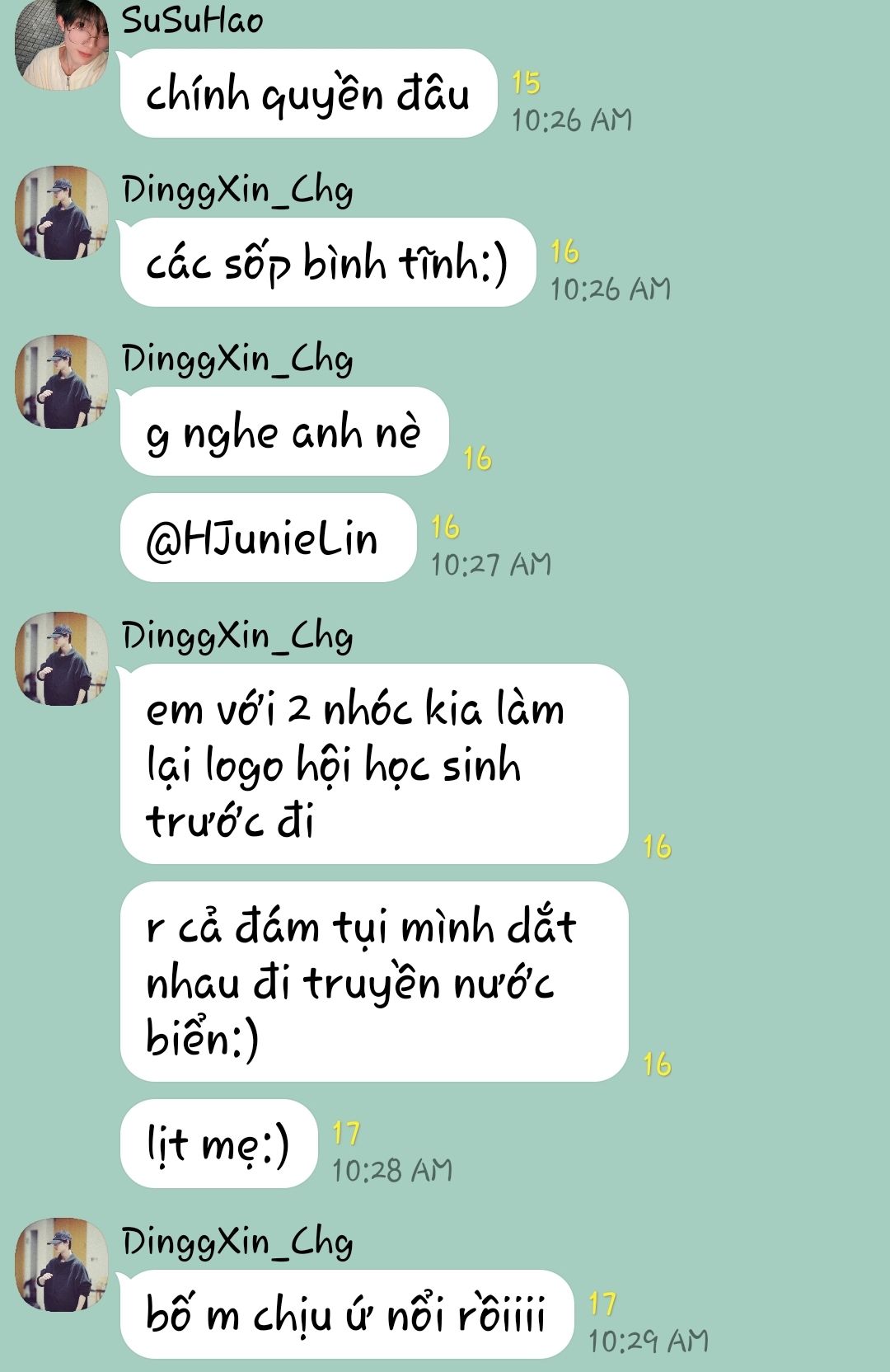View DinggXin_Chg's avatar above the logo message
890x1372 pixels.
tap(62, 658)
